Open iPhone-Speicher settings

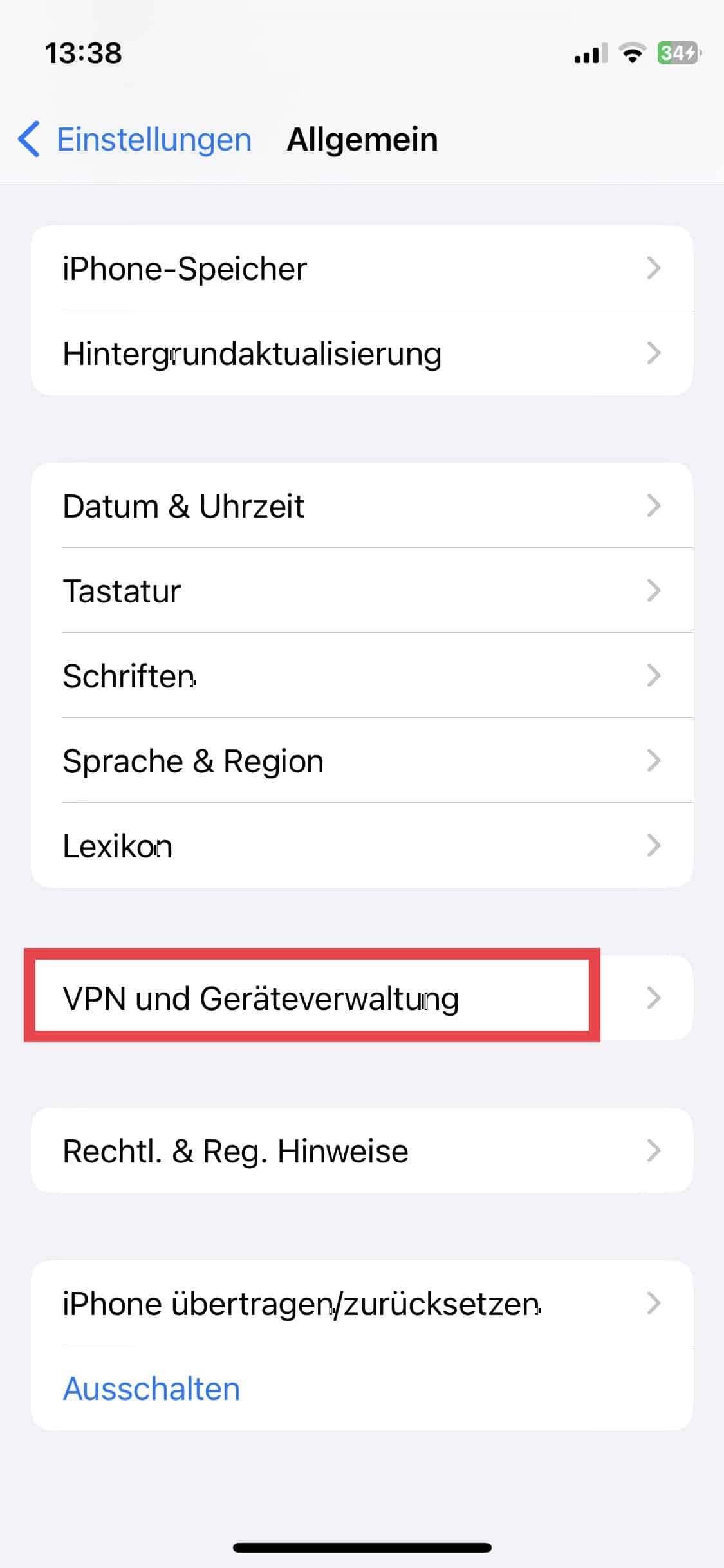pyautogui.click(x=360, y=268)
